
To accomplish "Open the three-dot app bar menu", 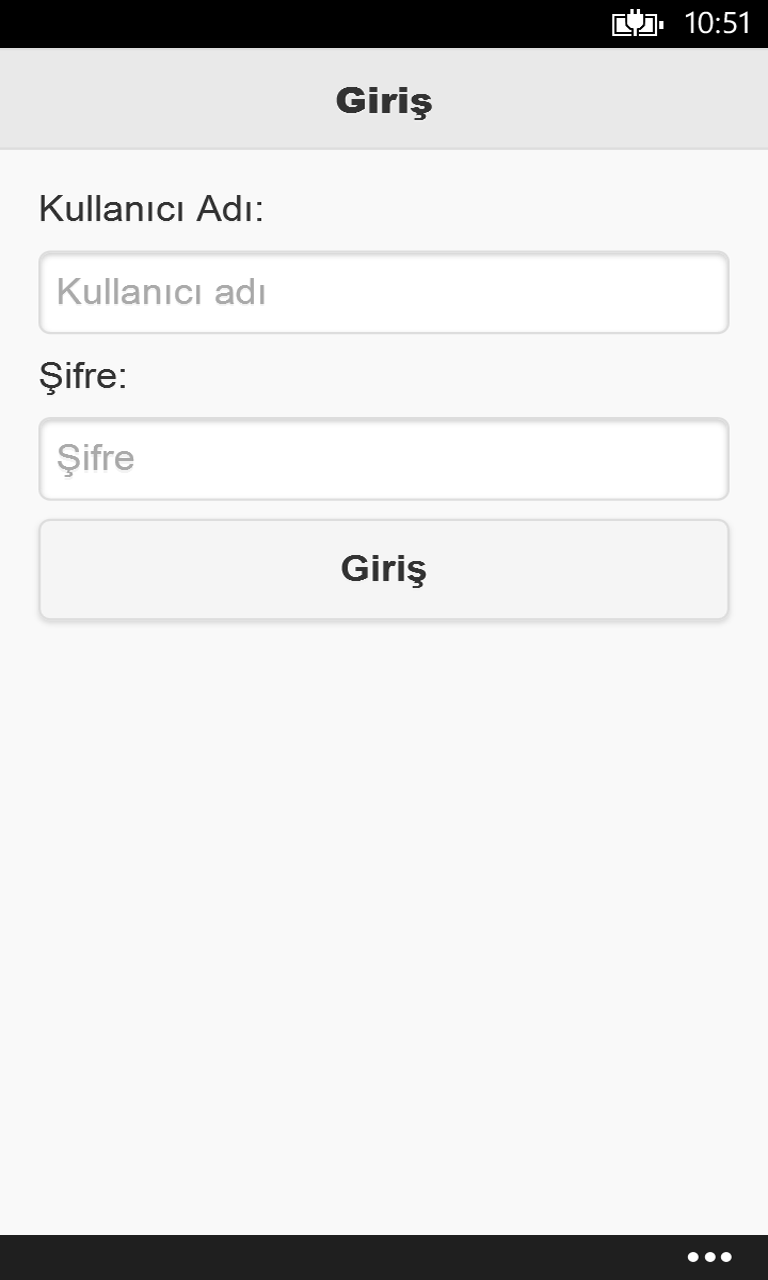I will tap(710, 1257).
